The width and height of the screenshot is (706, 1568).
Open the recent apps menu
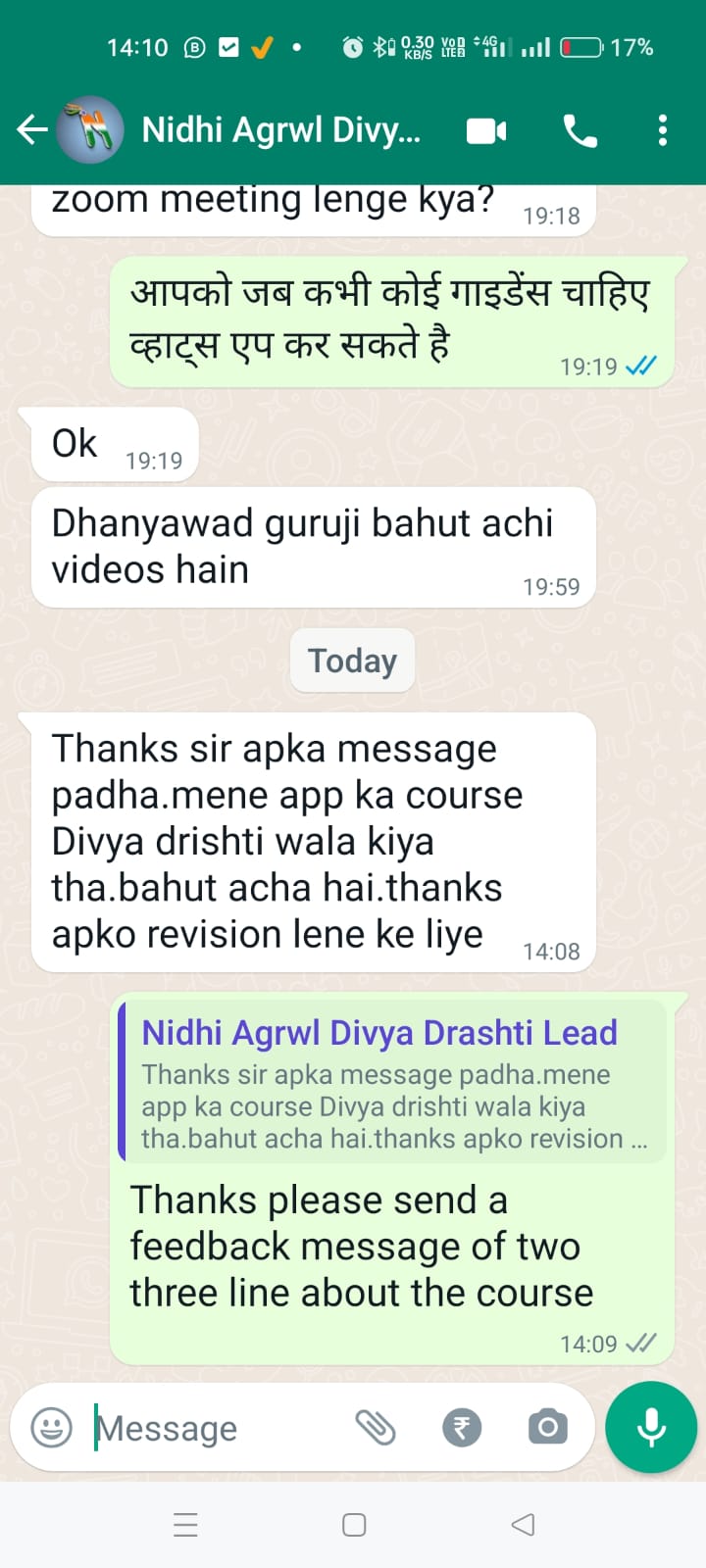(x=185, y=1525)
